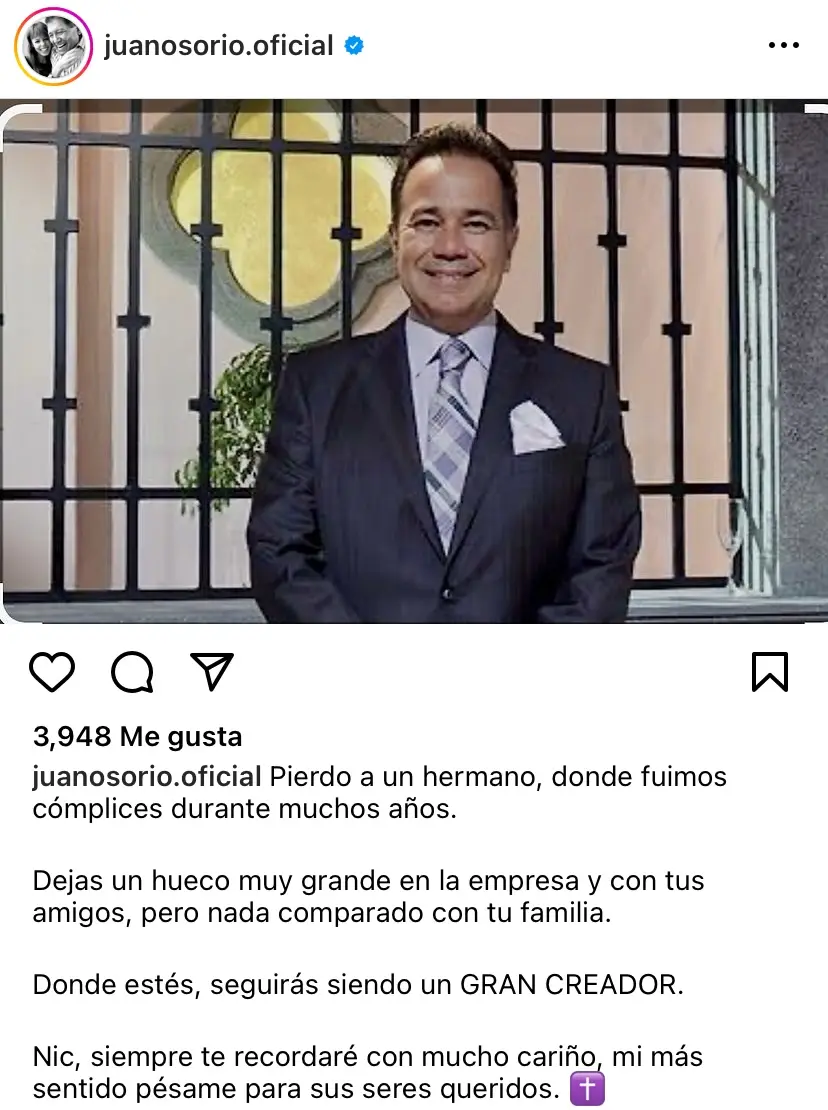This screenshot has width=828, height=1110.
Task: Click the name 'Nic' in the caption
Action: coord(48,1055)
